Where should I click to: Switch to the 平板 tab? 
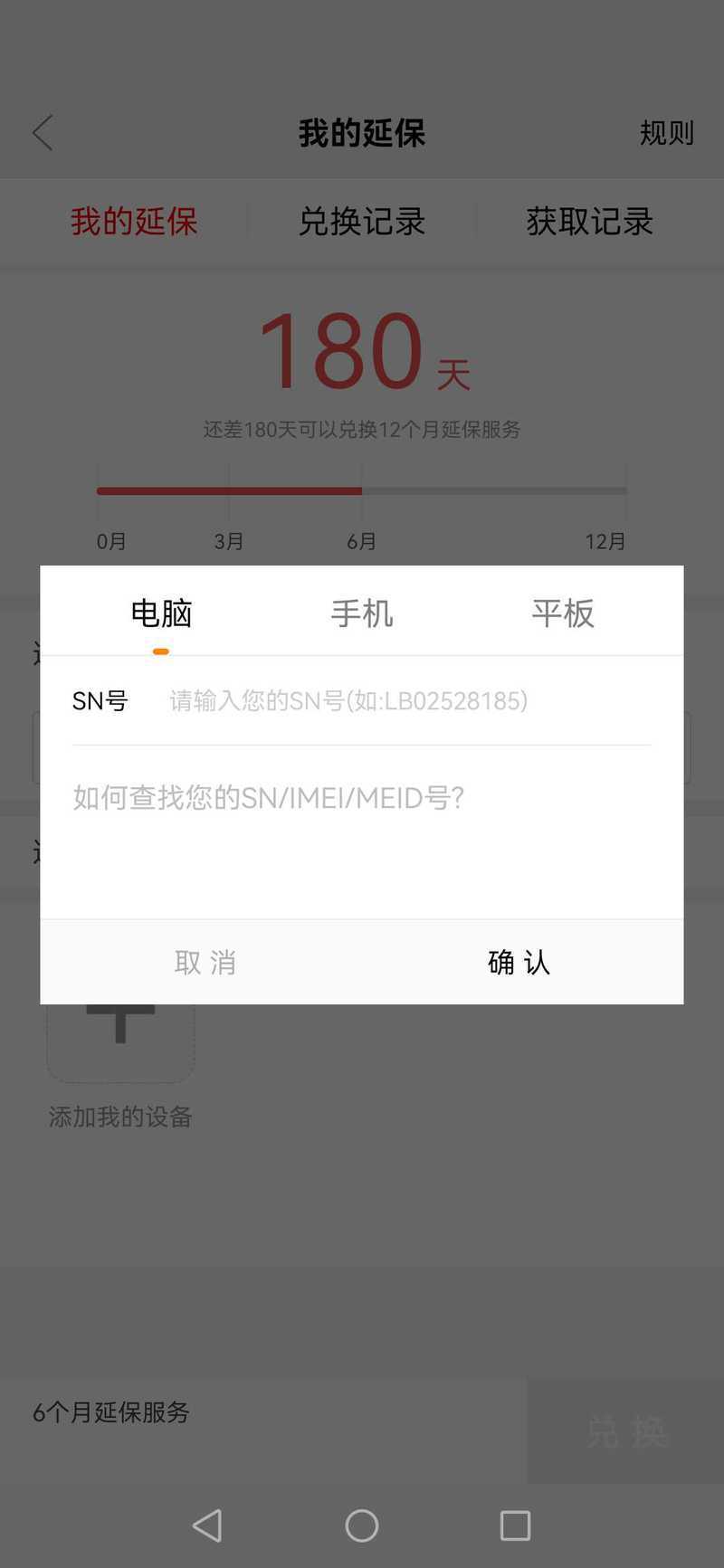click(563, 613)
